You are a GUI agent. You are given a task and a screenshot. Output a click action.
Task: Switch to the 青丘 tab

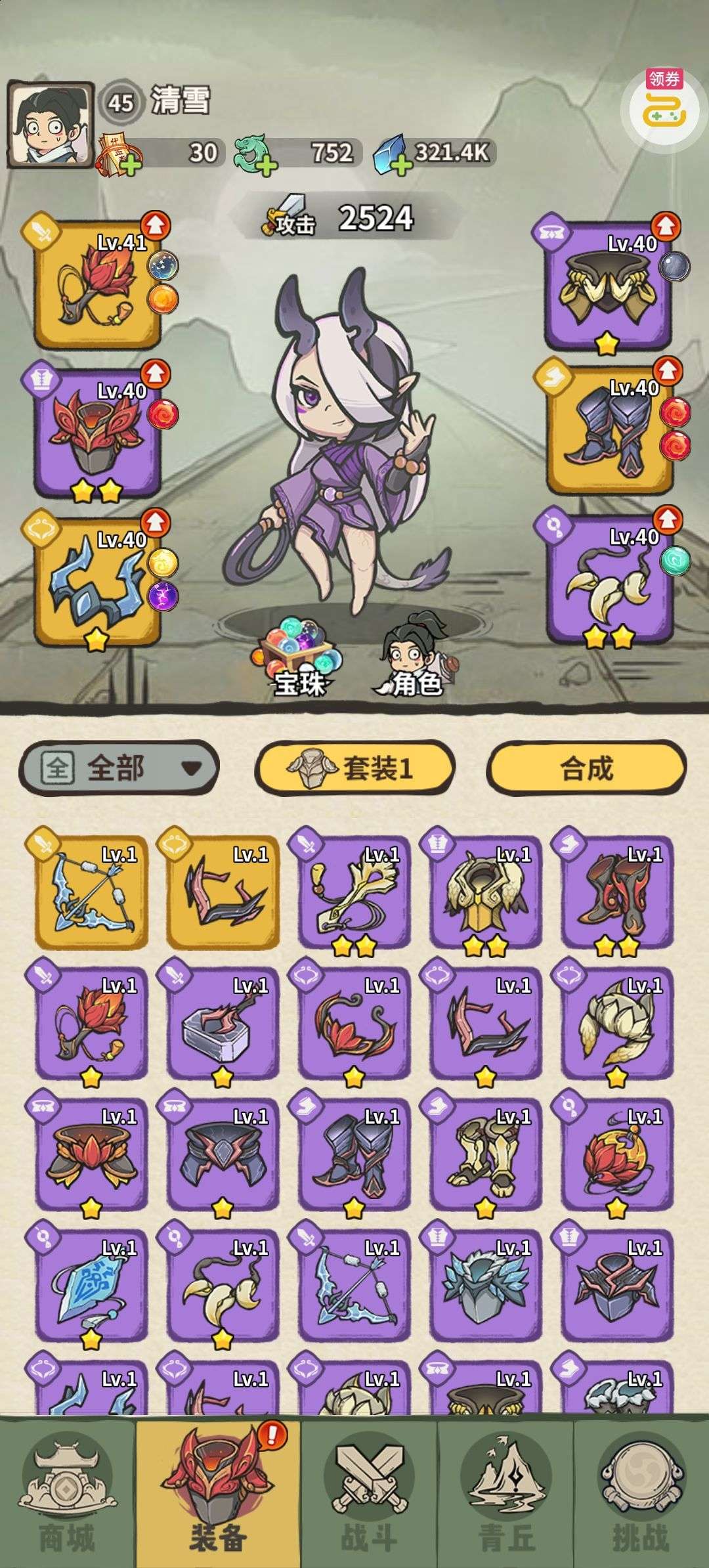click(x=505, y=1493)
